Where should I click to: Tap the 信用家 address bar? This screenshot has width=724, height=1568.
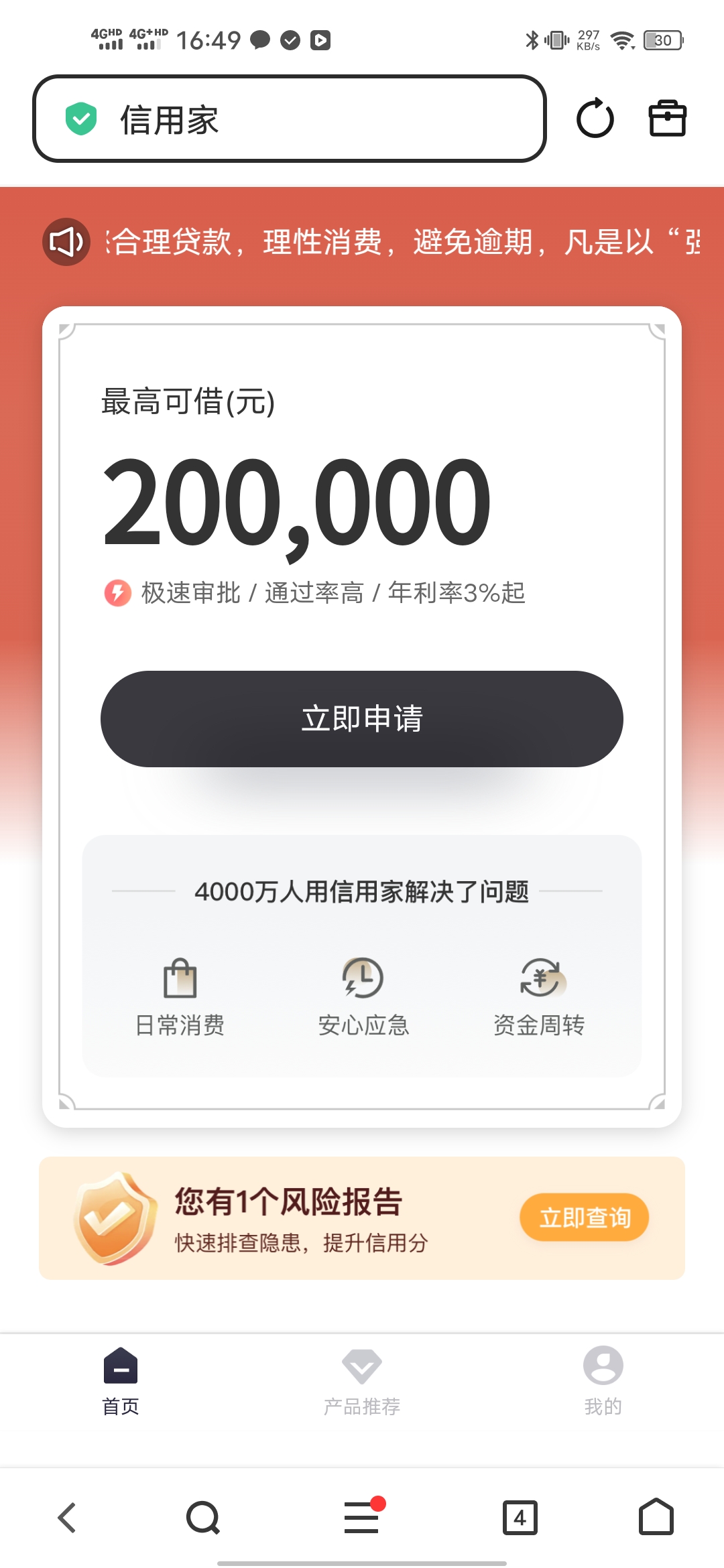pos(288,119)
